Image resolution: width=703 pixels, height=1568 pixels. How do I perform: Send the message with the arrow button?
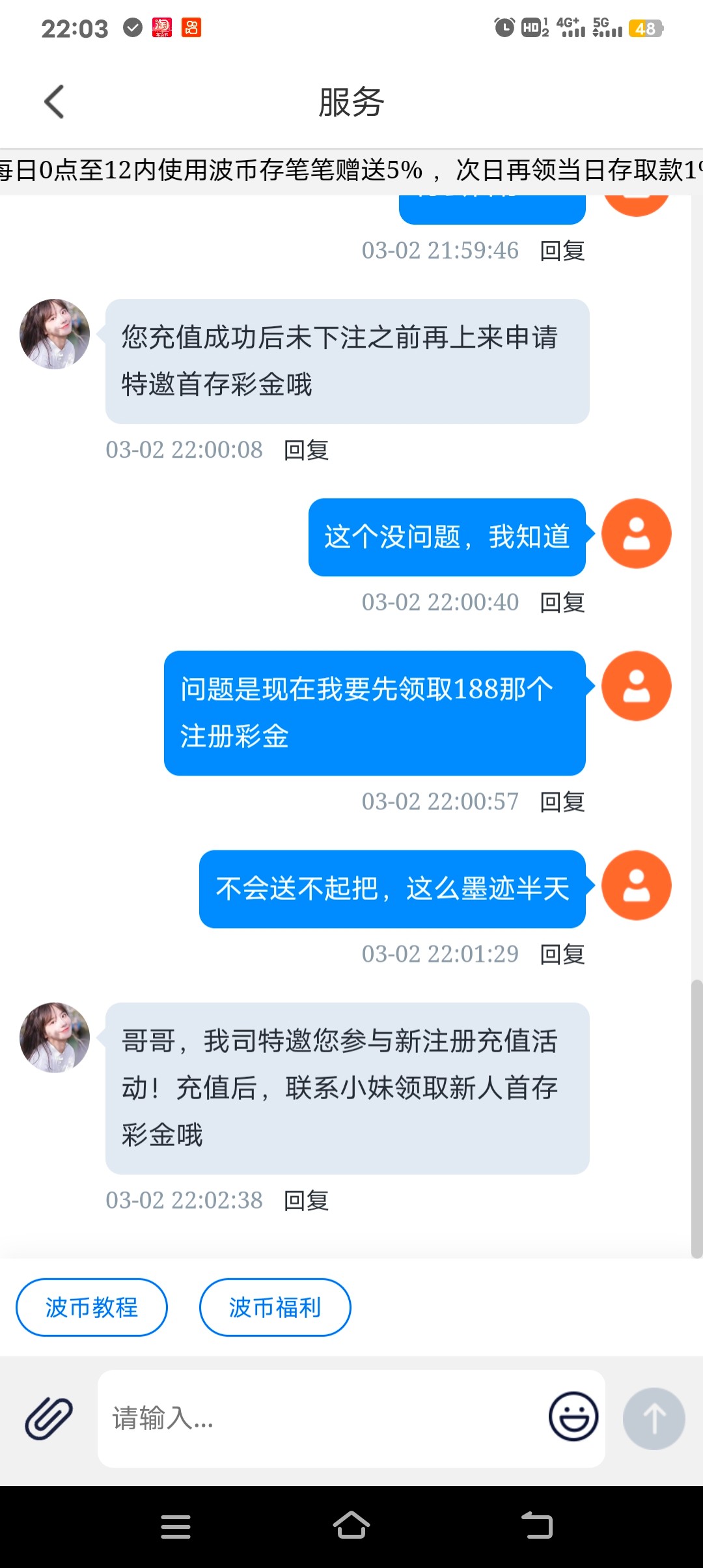tap(654, 1418)
